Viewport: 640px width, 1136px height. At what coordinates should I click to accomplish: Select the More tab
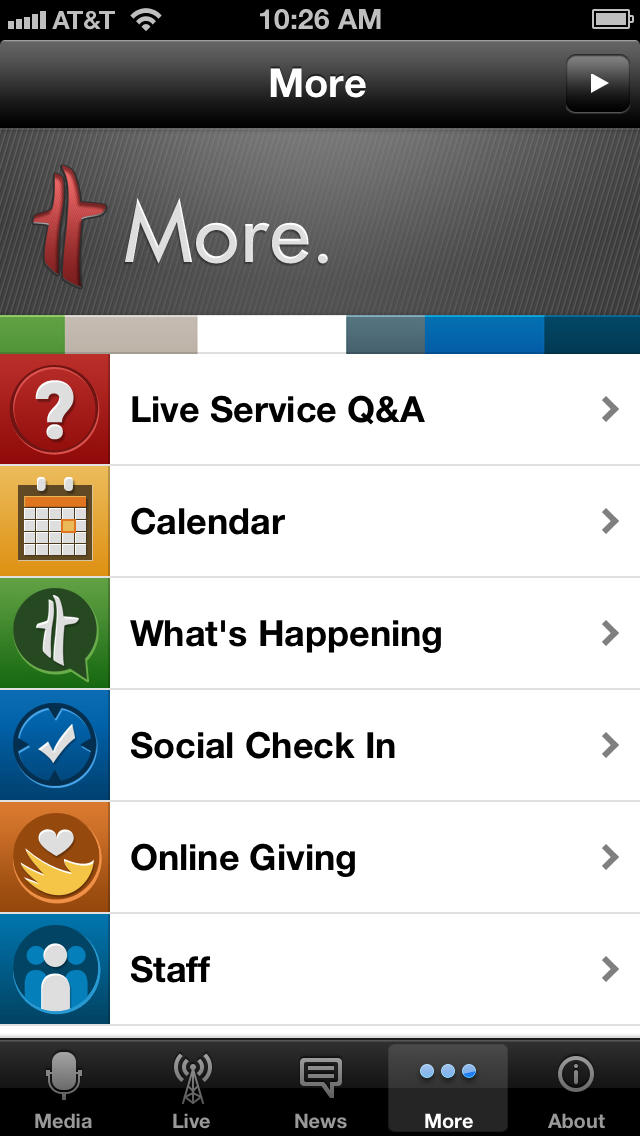(448, 1089)
